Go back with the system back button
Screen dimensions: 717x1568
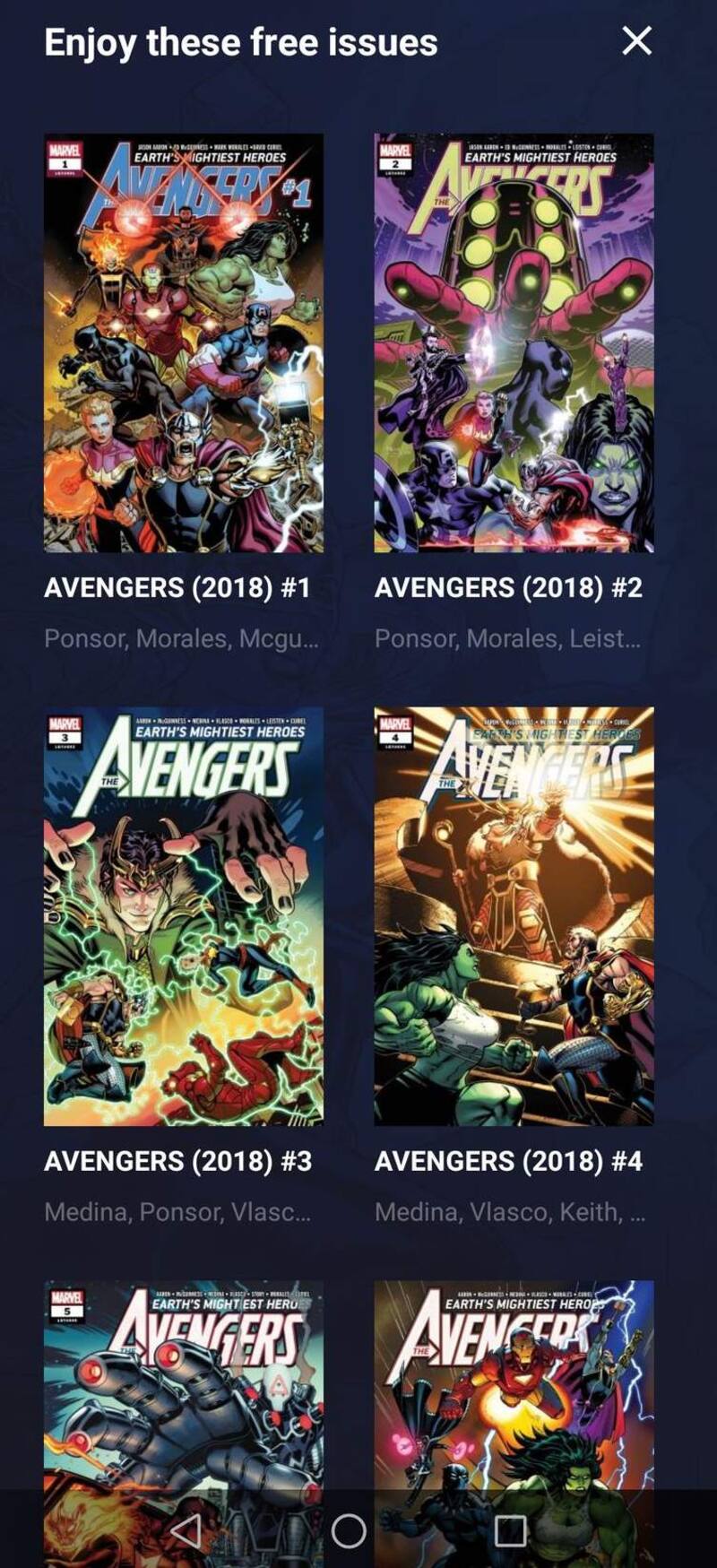click(x=186, y=1530)
